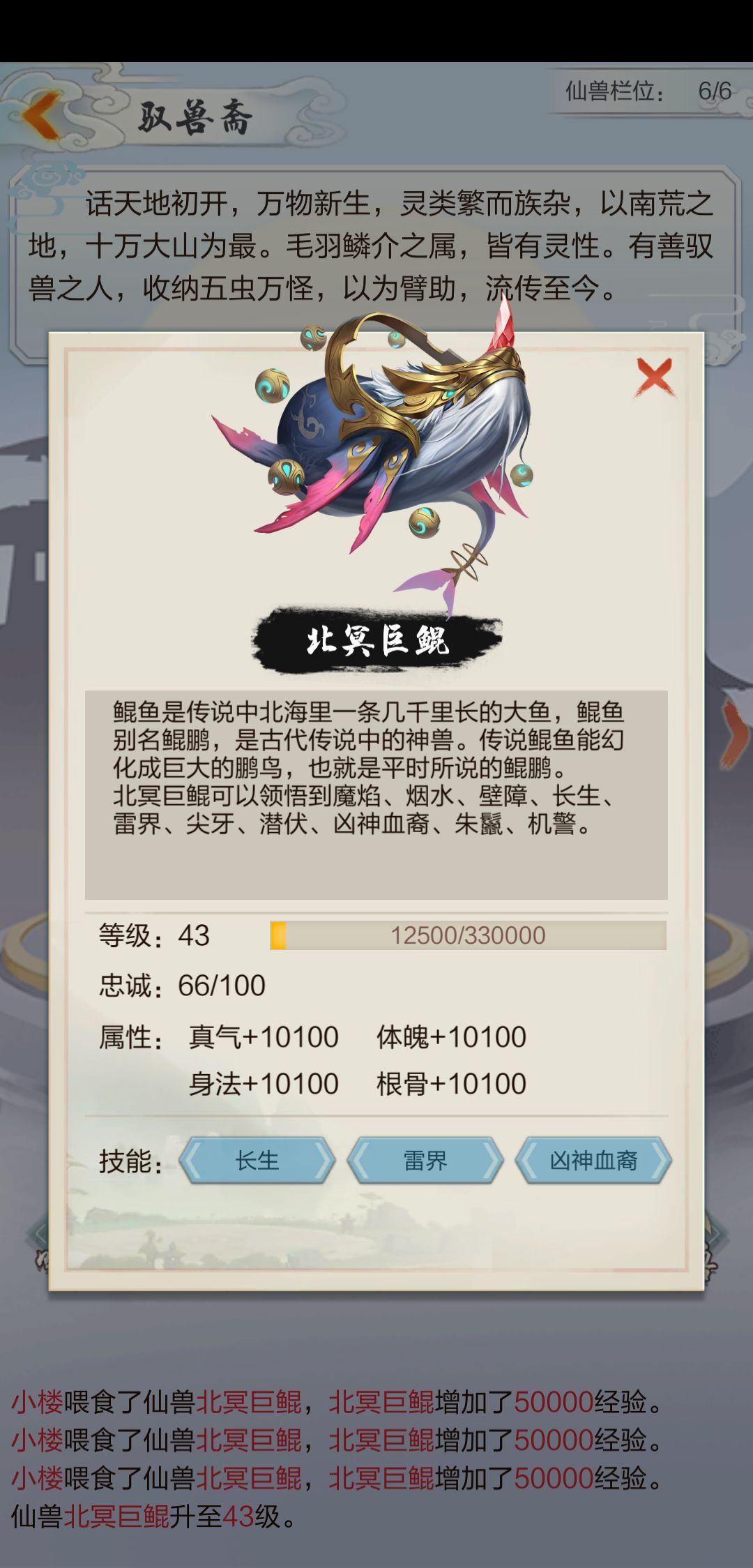Go to next beast with right arrow

point(733,734)
